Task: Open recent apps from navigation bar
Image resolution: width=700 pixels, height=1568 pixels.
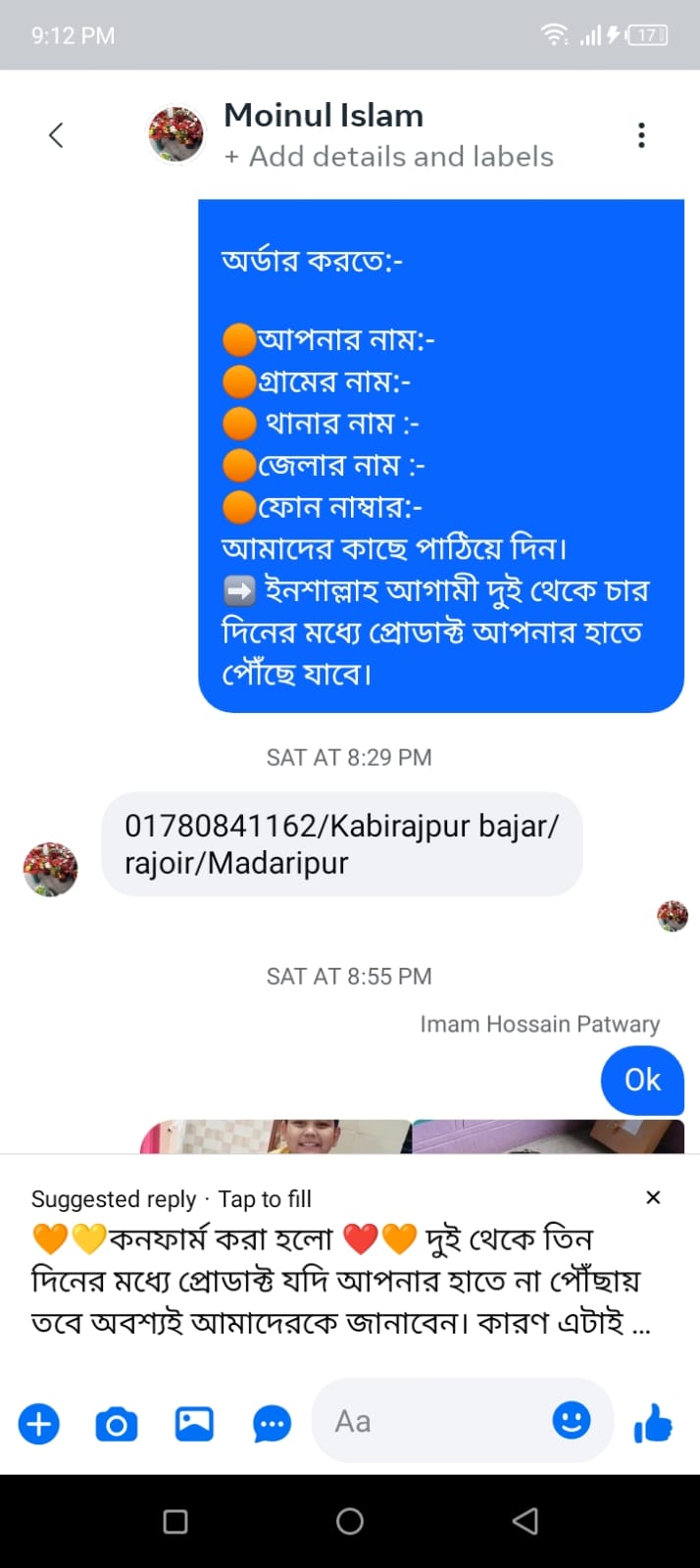Action: pyautogui.click(x=175, y=1521)
